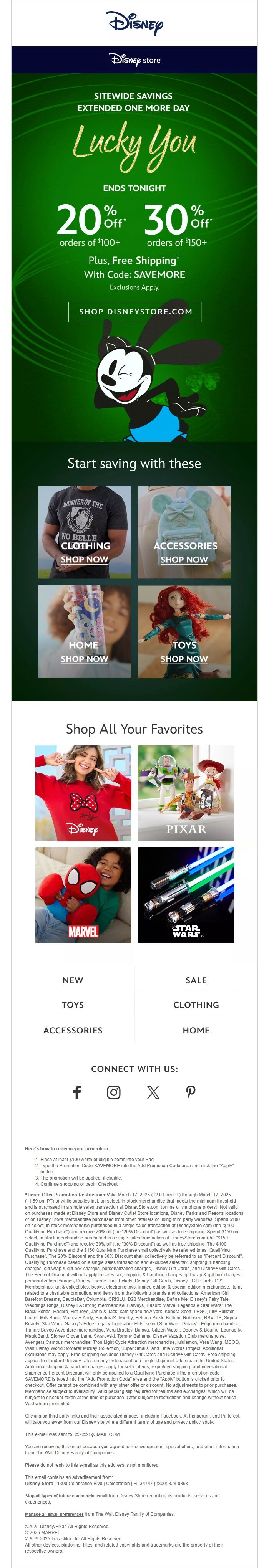Open the X social icon
Viewport: 269px width, 1568px height.
point(153,1091)
